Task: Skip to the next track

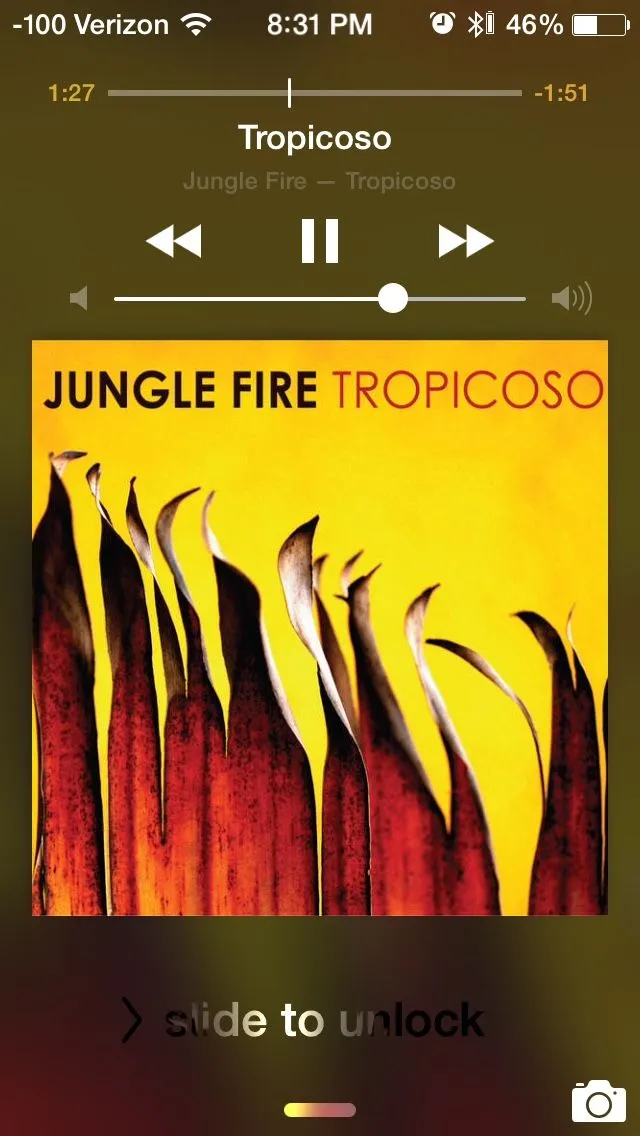Action: [x=465, y=241]
